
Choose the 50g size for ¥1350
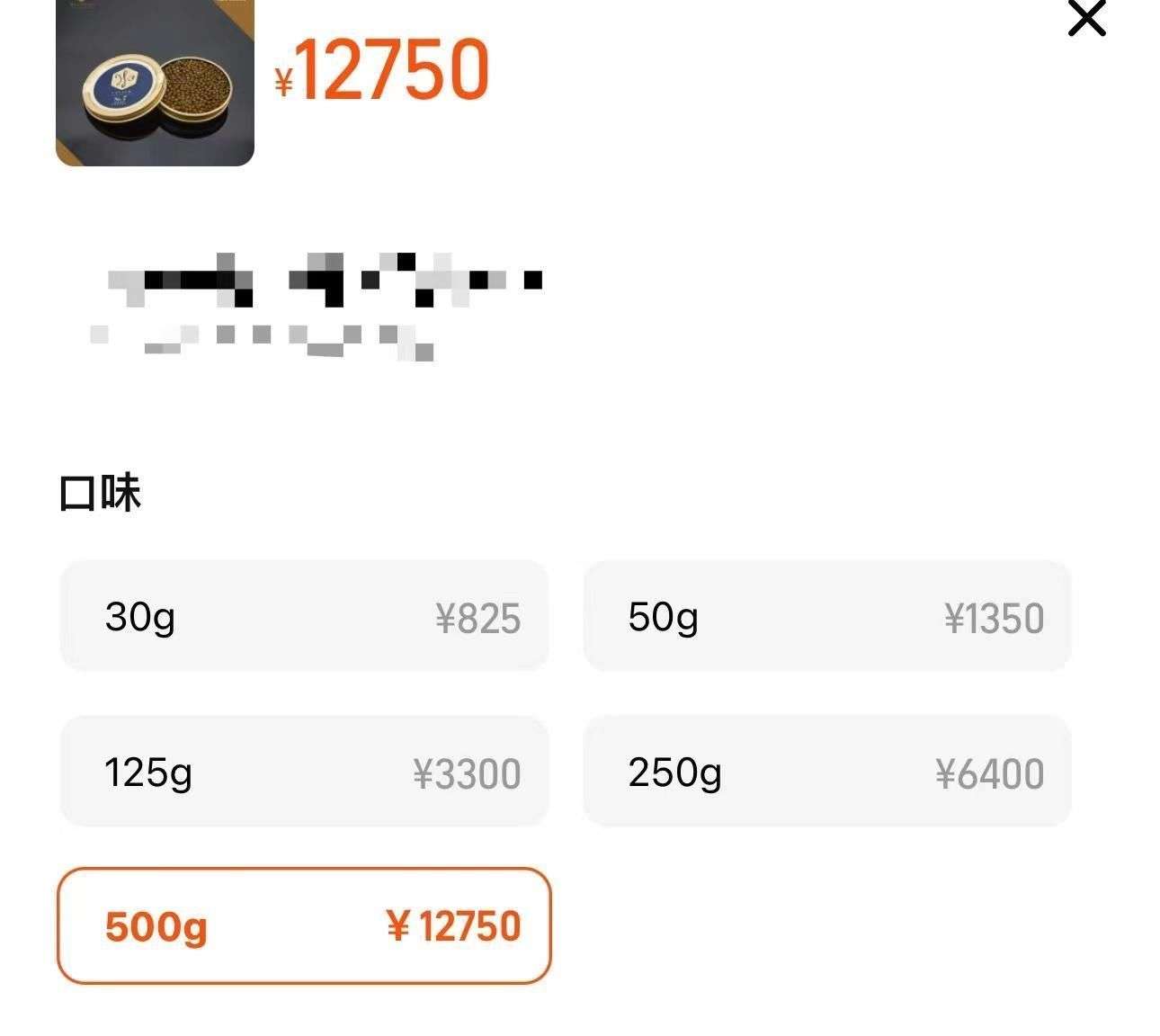tap(827, 616)
